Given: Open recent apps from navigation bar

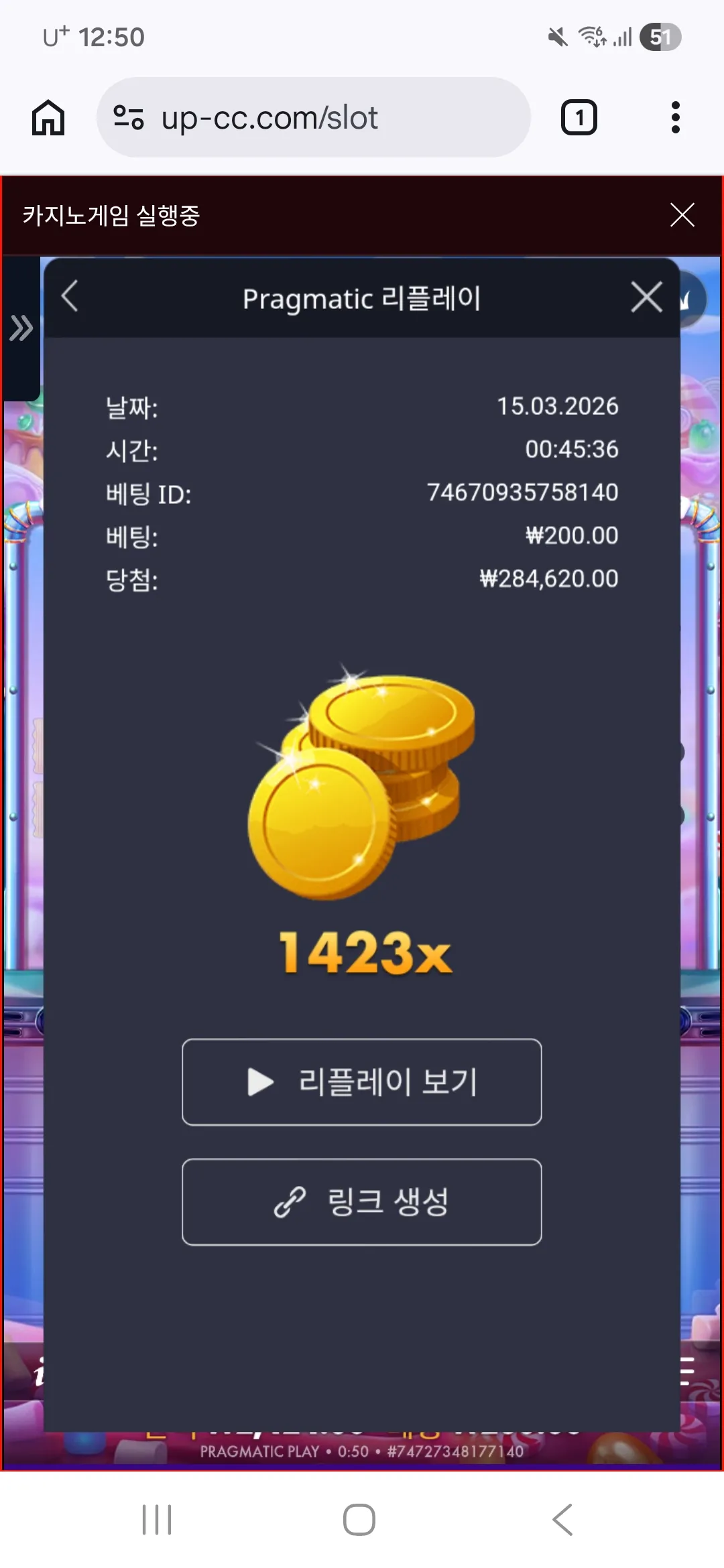Looking at the screenshot, I should pyautogui.click(x=157, y=1520).
